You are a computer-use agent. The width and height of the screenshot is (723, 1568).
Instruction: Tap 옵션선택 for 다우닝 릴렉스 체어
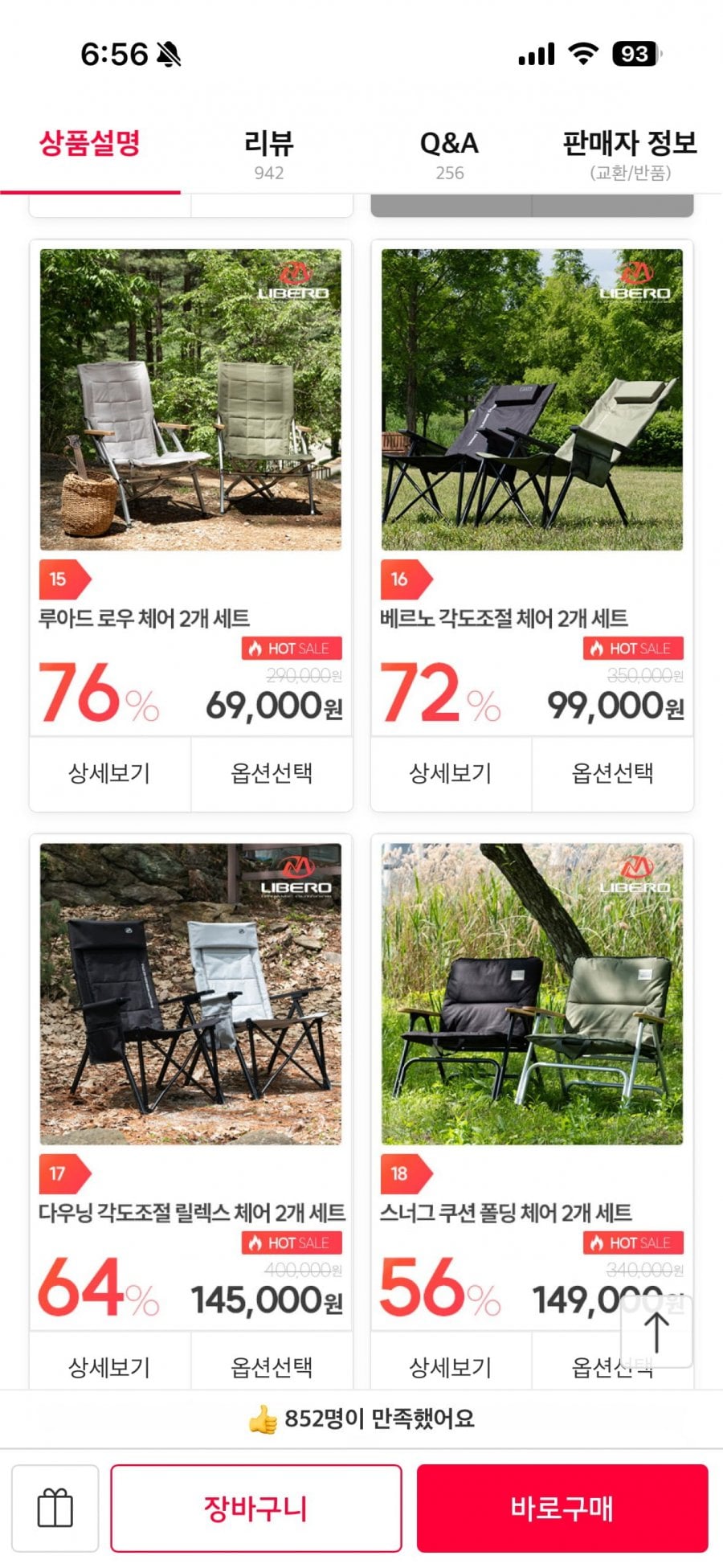[272, 1365]
